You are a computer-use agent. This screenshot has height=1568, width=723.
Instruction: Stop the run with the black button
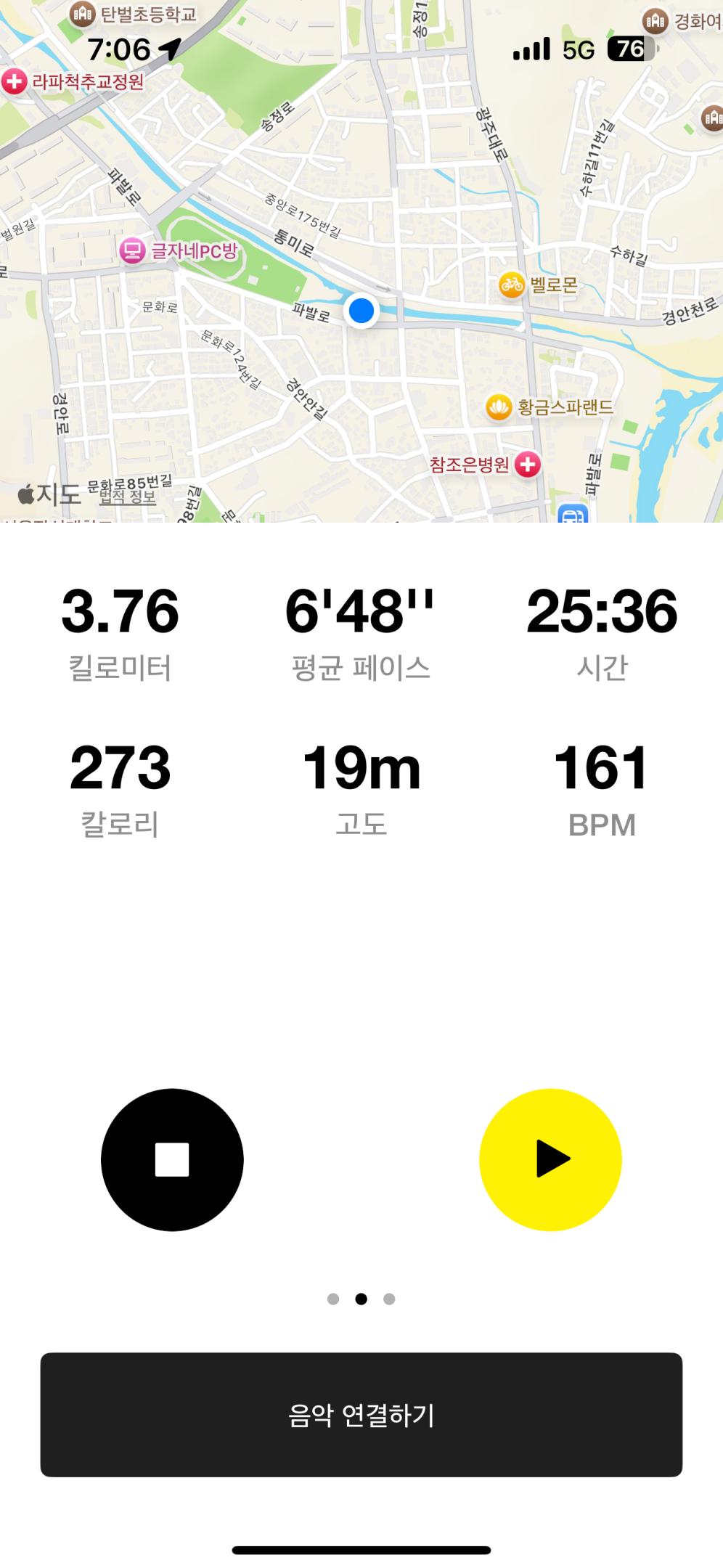coord(172,1159)
